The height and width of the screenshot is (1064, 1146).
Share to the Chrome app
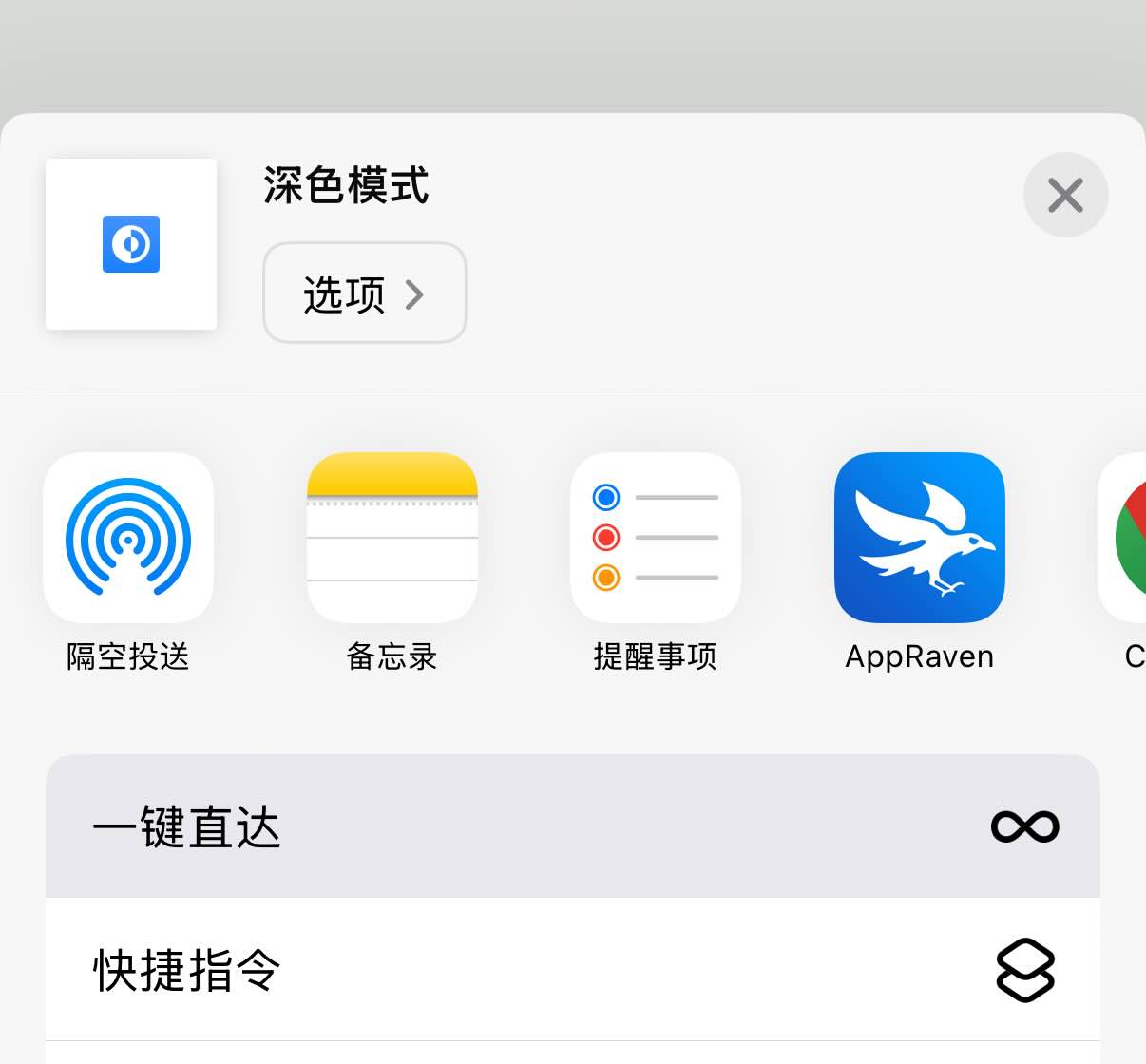(1126, 539)
